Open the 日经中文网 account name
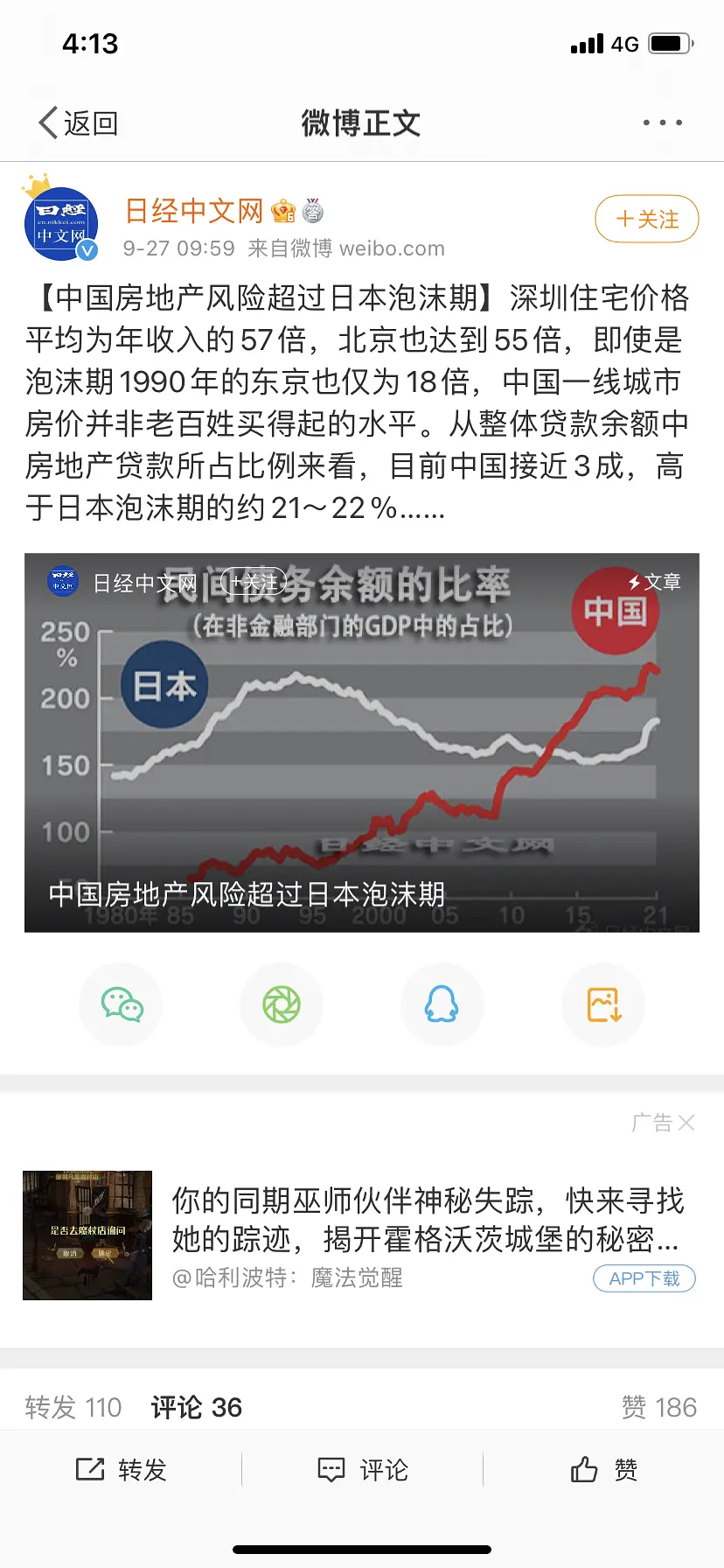Image resolution: width=724 pixels, height=1568 pixels. point(193,211)
